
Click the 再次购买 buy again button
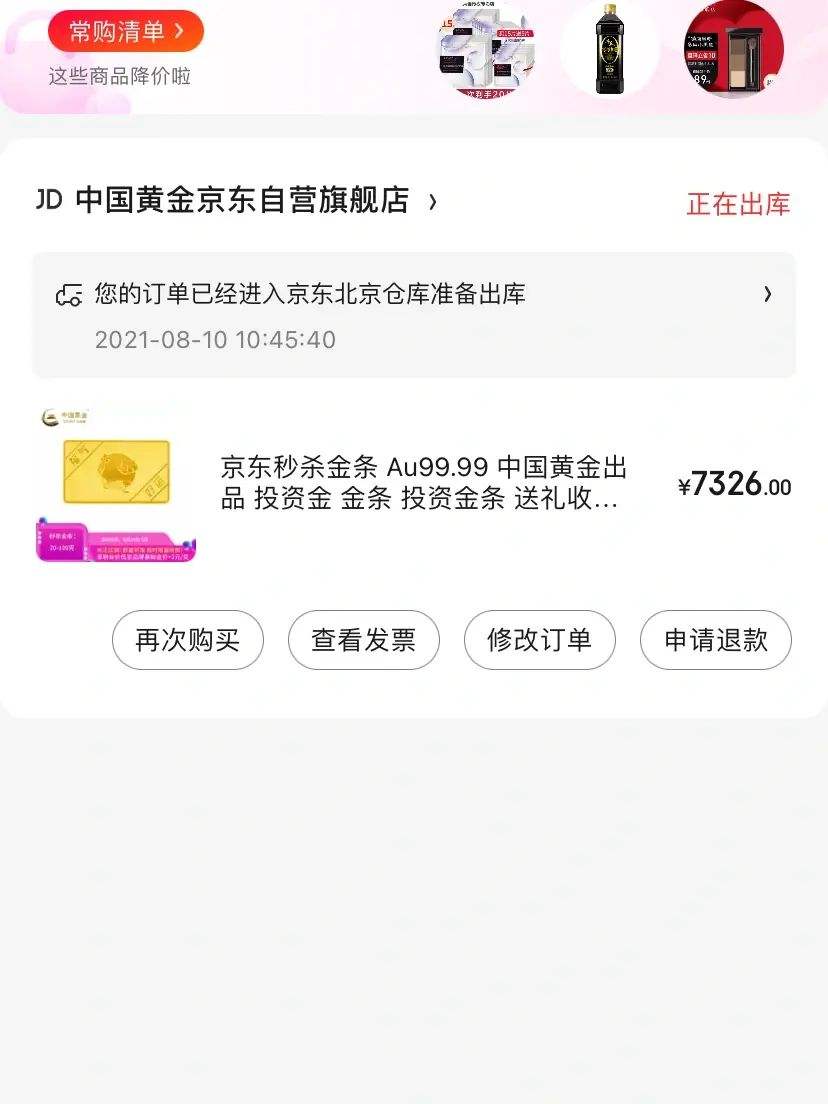coord(188,640)
